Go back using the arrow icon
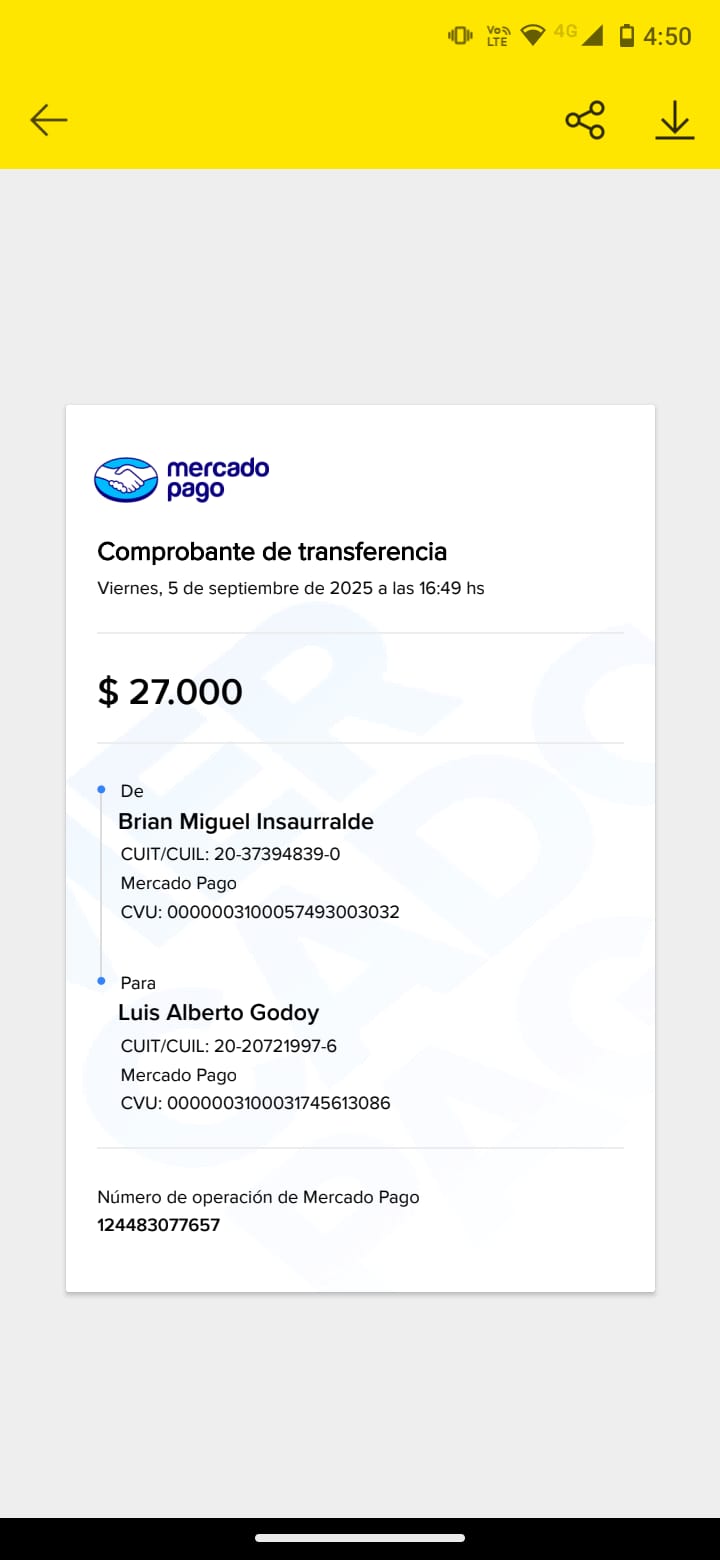This screenshot has width=720, height=1560. click(48, 120)
